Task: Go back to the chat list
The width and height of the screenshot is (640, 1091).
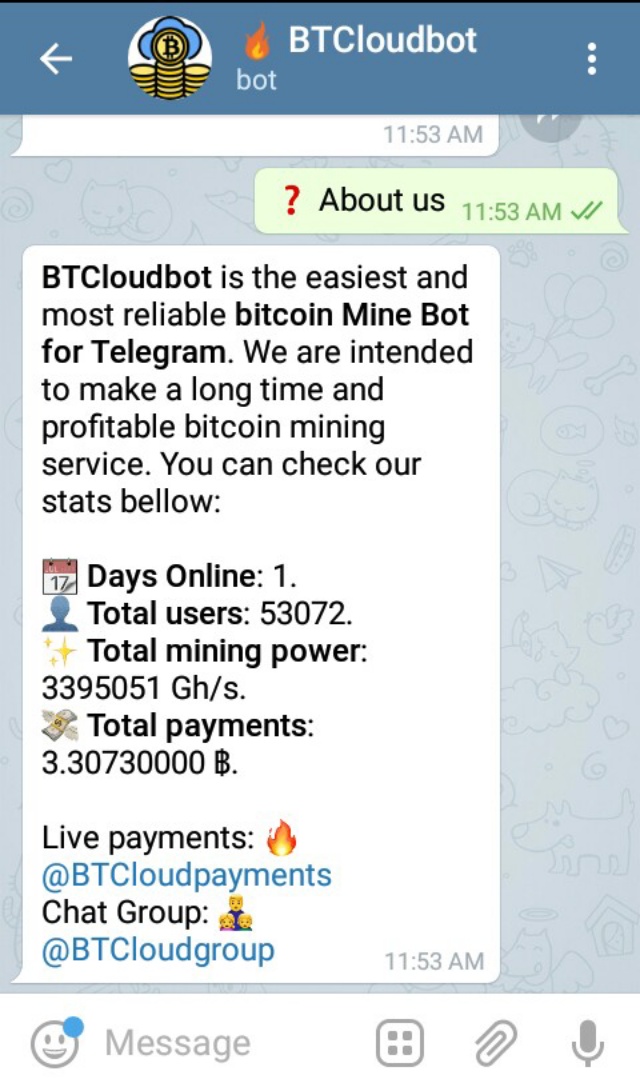Action: 56,59
